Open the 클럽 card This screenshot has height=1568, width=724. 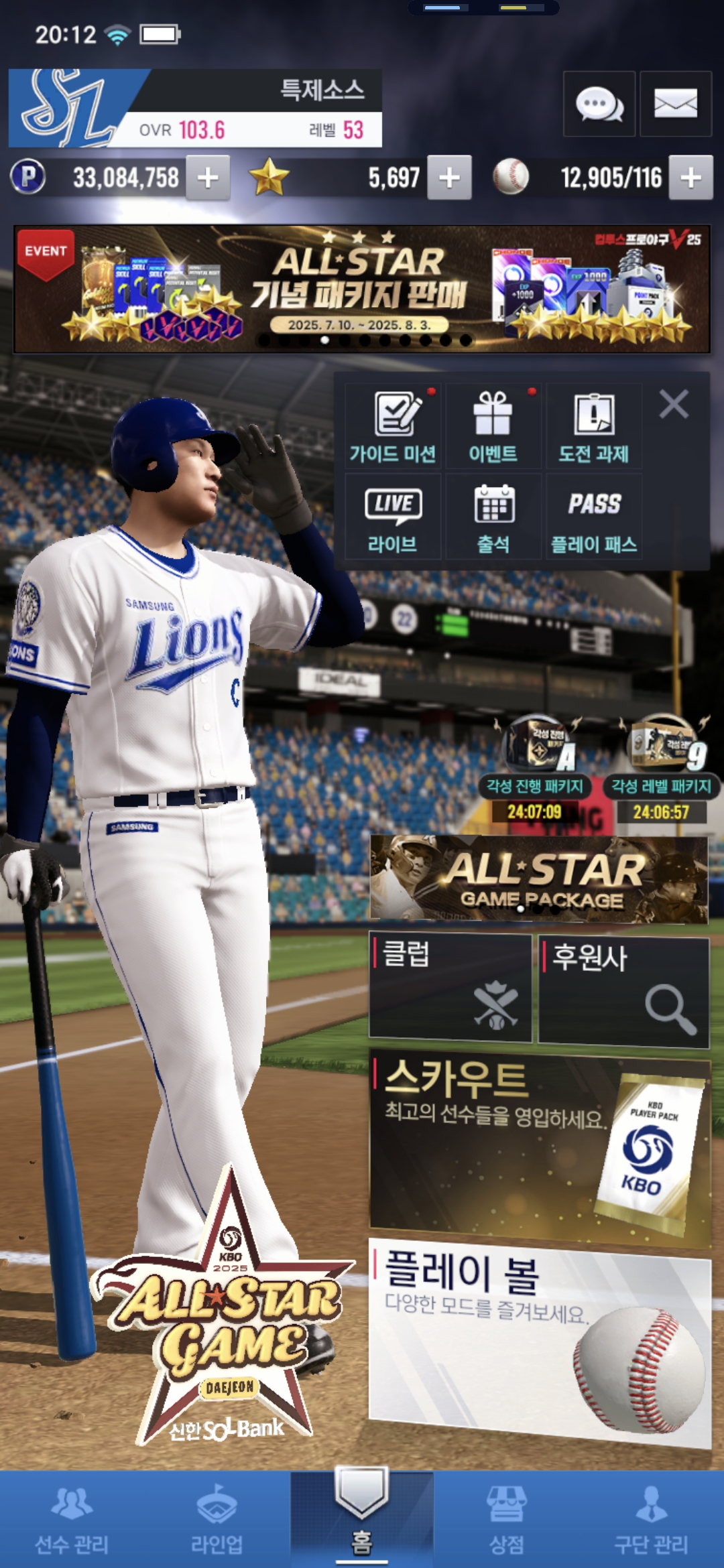450,988
